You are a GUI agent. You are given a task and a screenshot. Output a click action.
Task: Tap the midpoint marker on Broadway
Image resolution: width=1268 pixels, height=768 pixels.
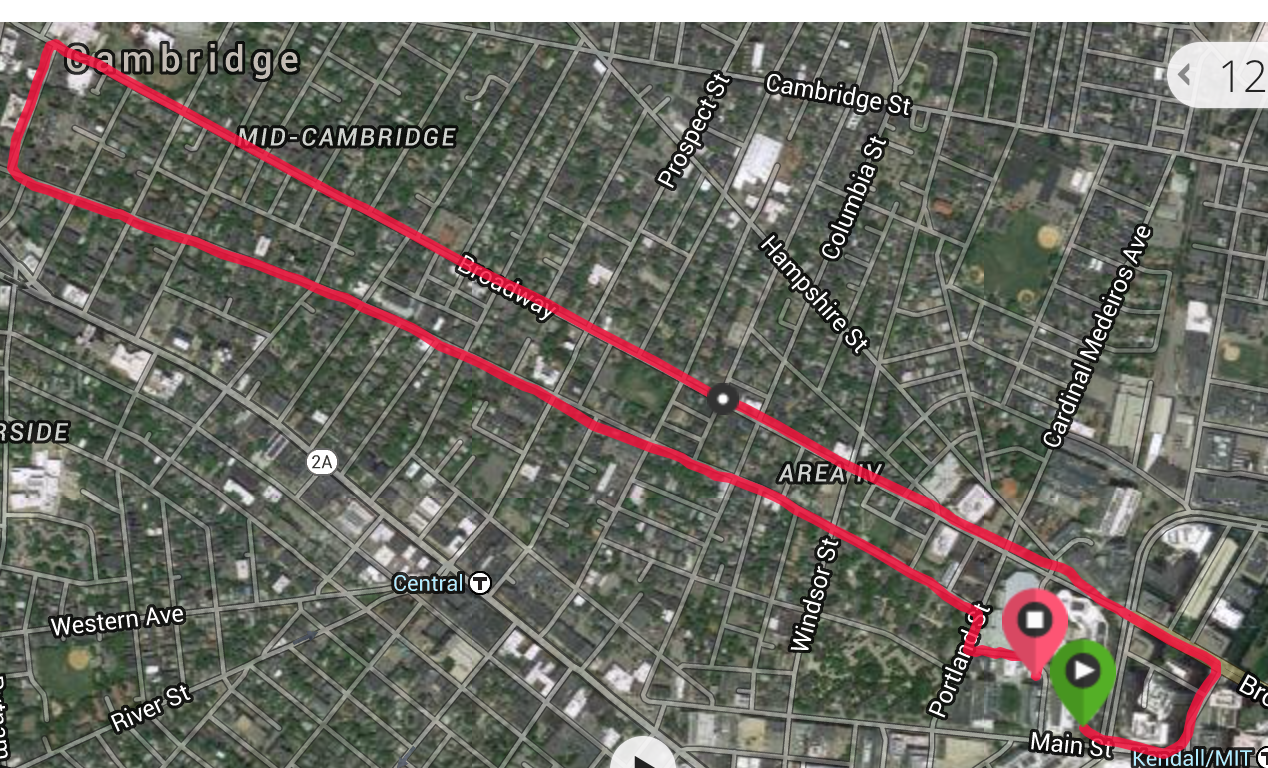722,400
